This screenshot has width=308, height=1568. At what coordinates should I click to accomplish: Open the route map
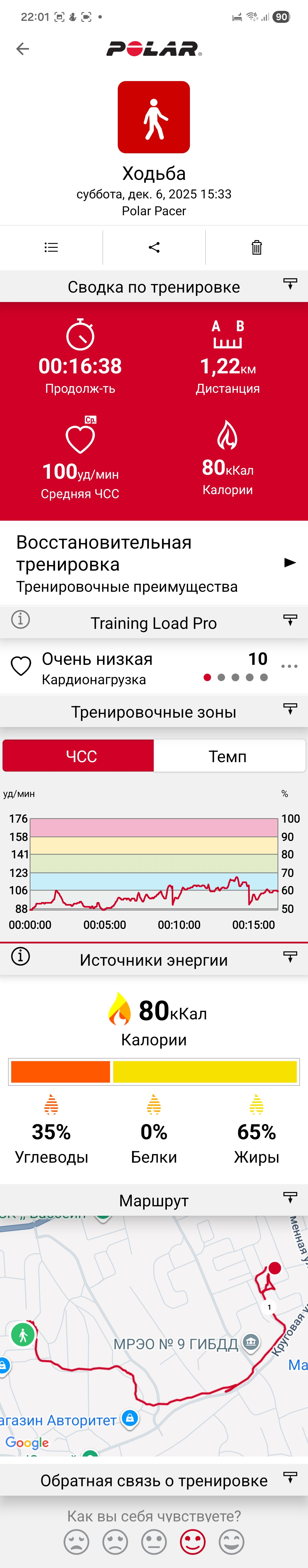[154, 1337]
